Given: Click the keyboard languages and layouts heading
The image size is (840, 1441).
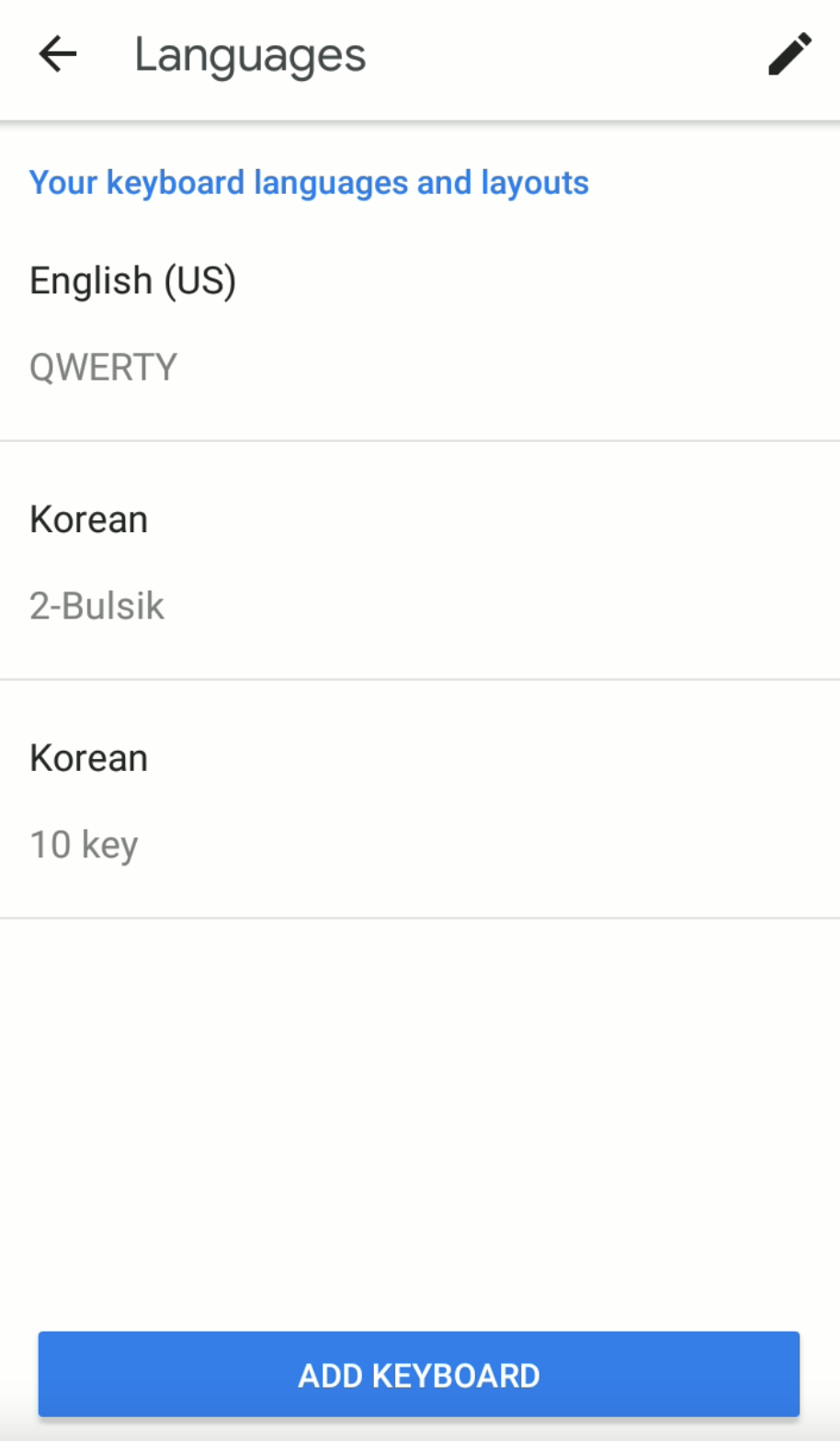Looking at the screenshot, I should click(309, 182).
